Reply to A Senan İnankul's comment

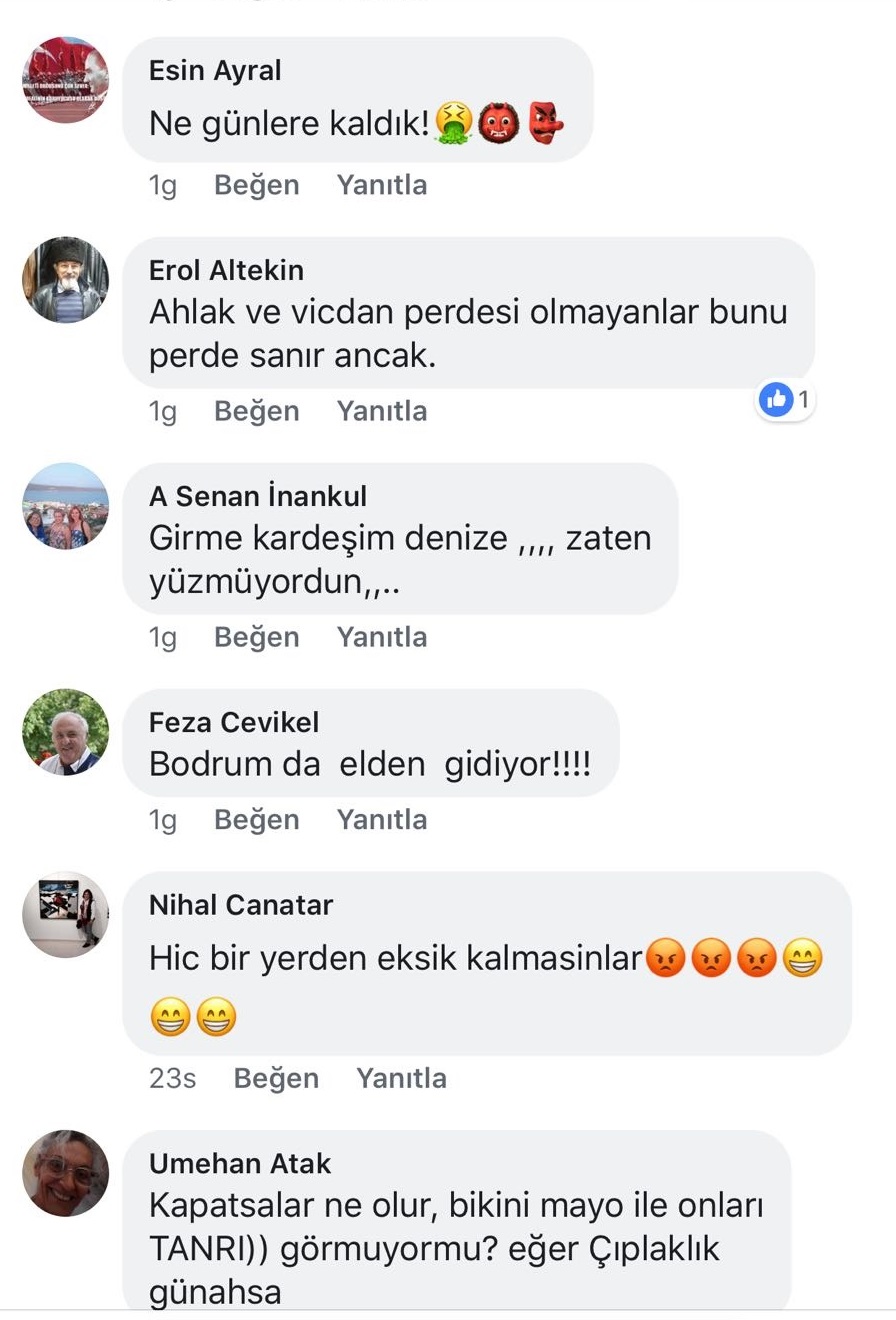click(381, 637)
